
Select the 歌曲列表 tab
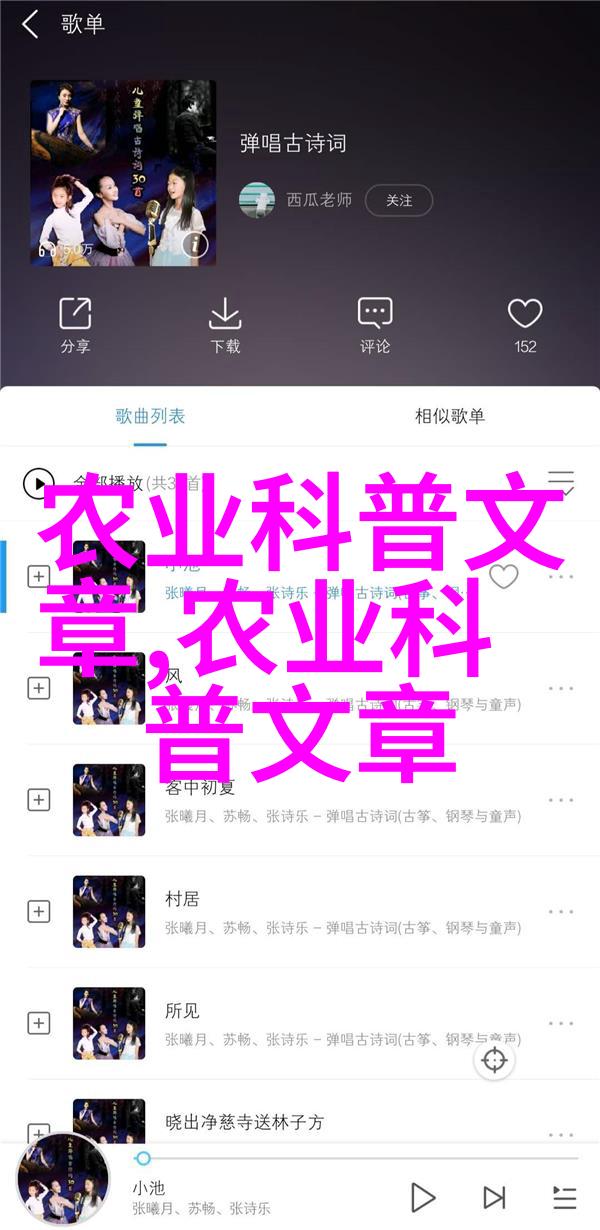click(150, 416)
